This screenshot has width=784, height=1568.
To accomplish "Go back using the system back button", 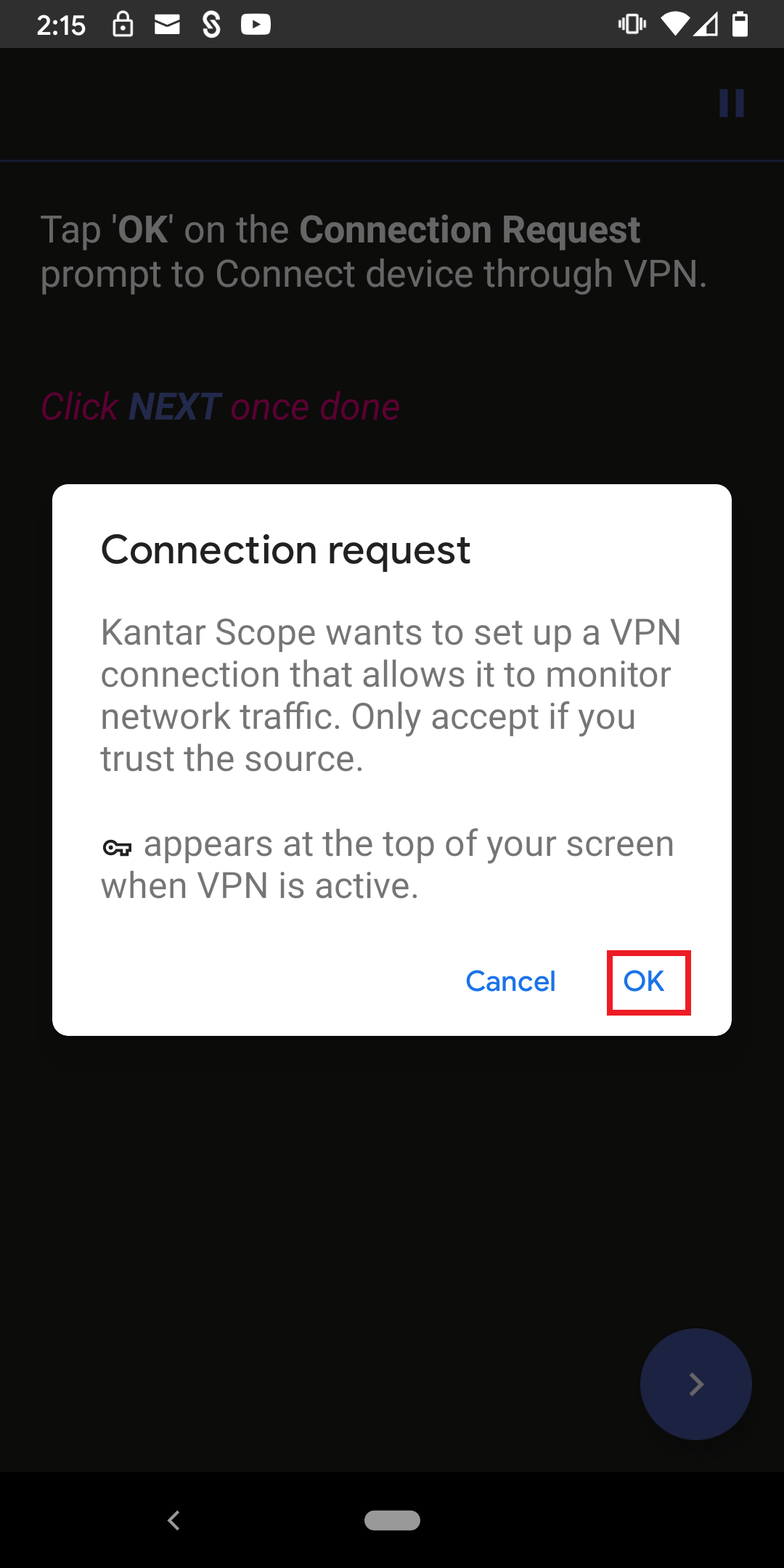I will click(x=174, y=1520).
